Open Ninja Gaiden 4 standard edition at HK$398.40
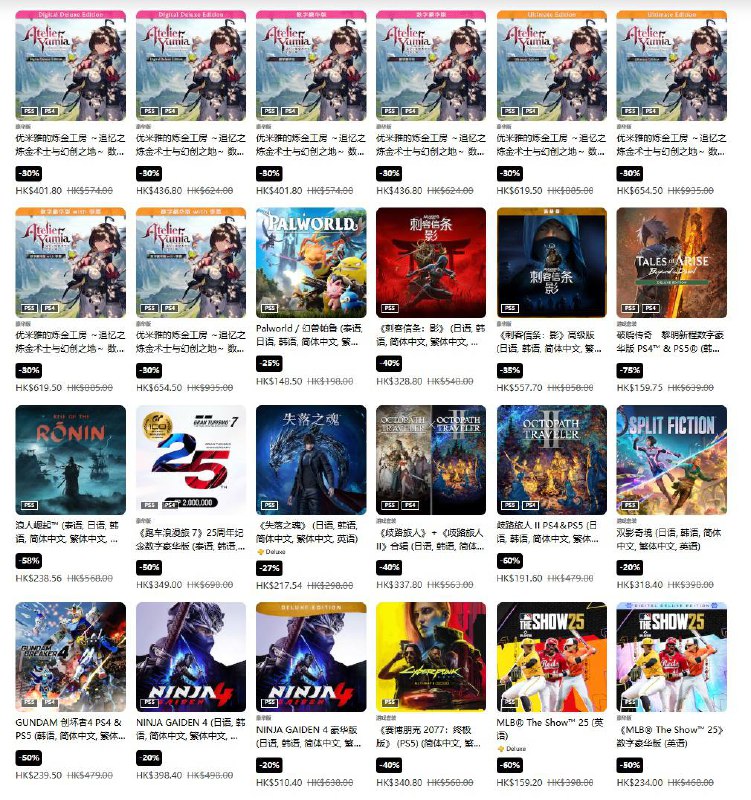The height and width of the screenshot is (800, 751). click(x=191, y=656)
